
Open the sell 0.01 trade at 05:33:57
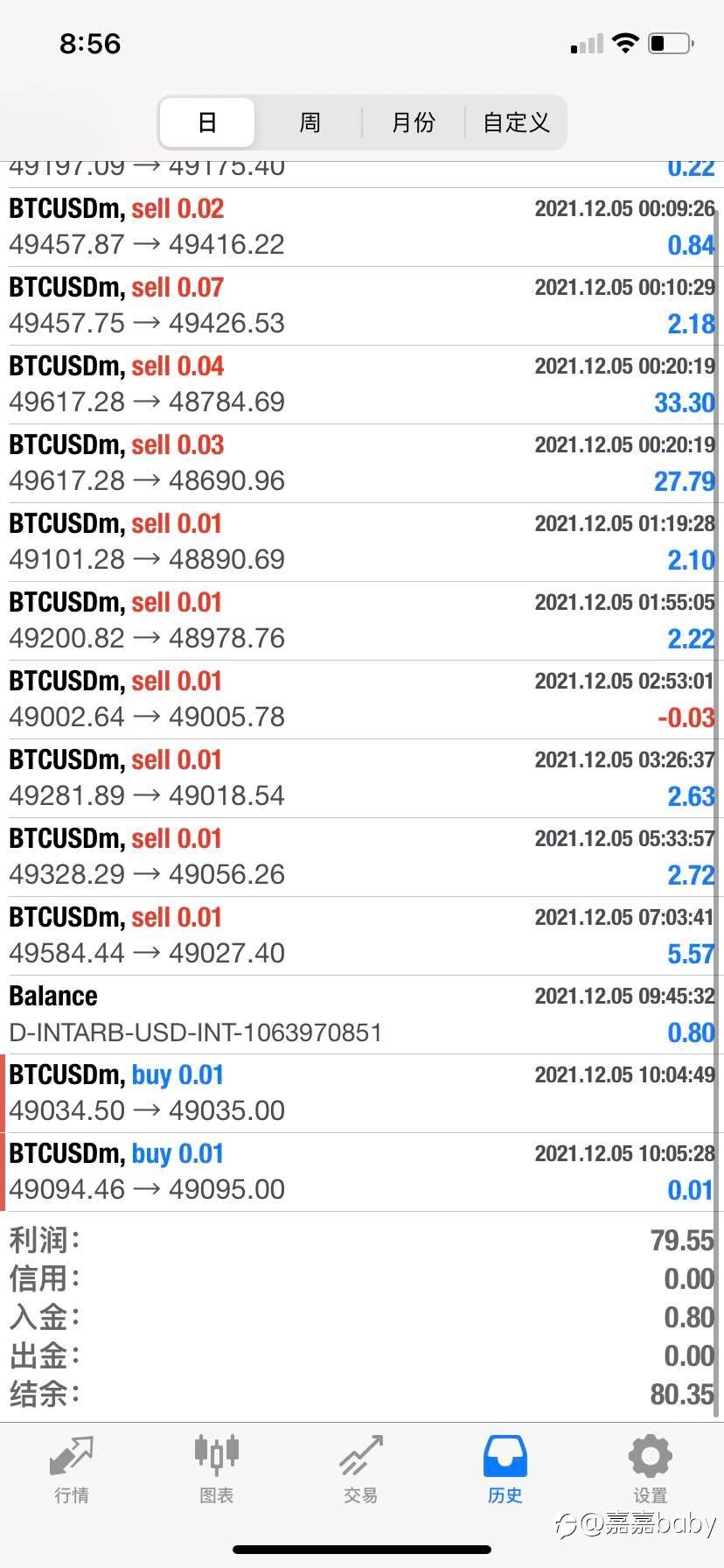point(362,857)
